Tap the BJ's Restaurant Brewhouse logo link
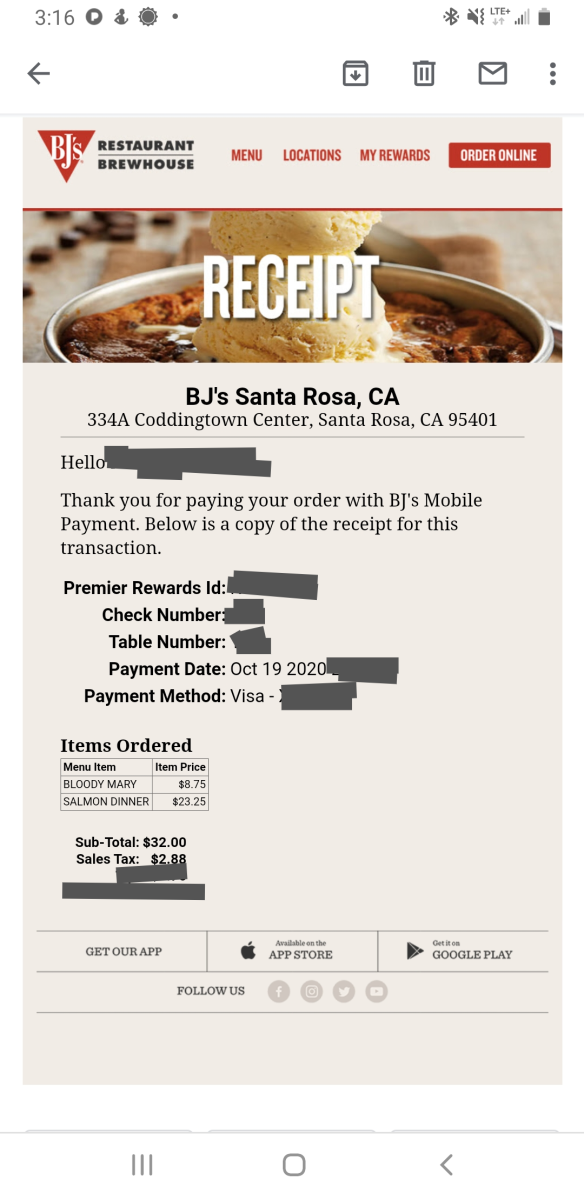The width and height of the screenshot is (584, 1200). click(116, 156)
